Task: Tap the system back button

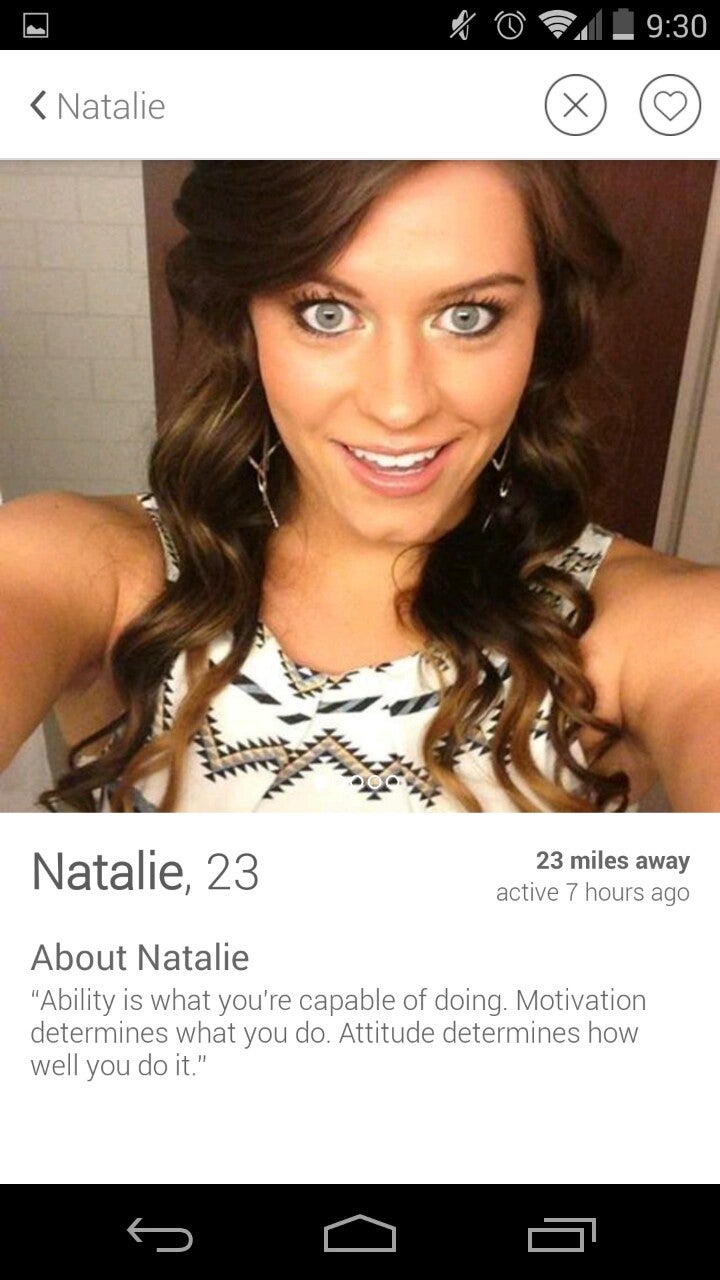Action: (x=160, y=1234)
